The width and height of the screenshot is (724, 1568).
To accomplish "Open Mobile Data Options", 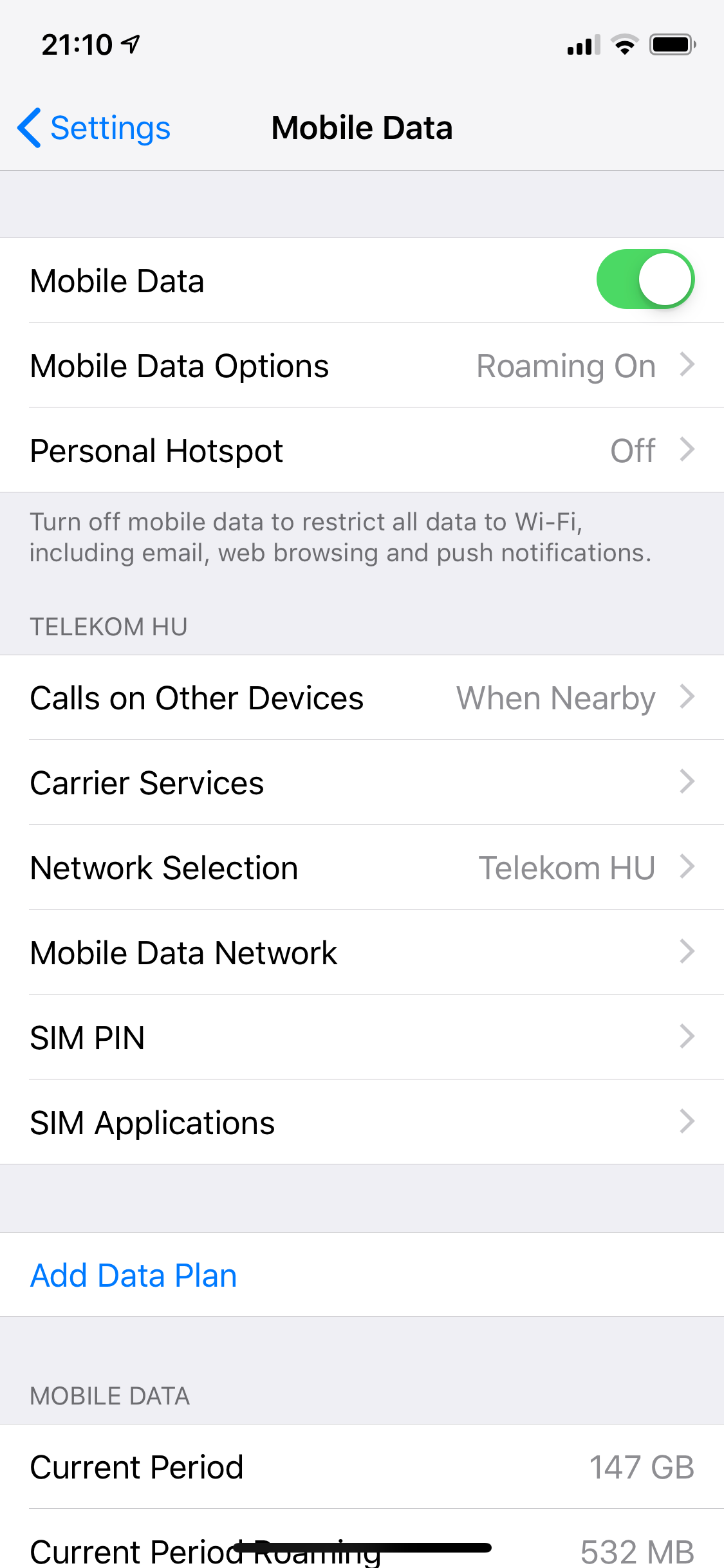I will pos(362,365).
